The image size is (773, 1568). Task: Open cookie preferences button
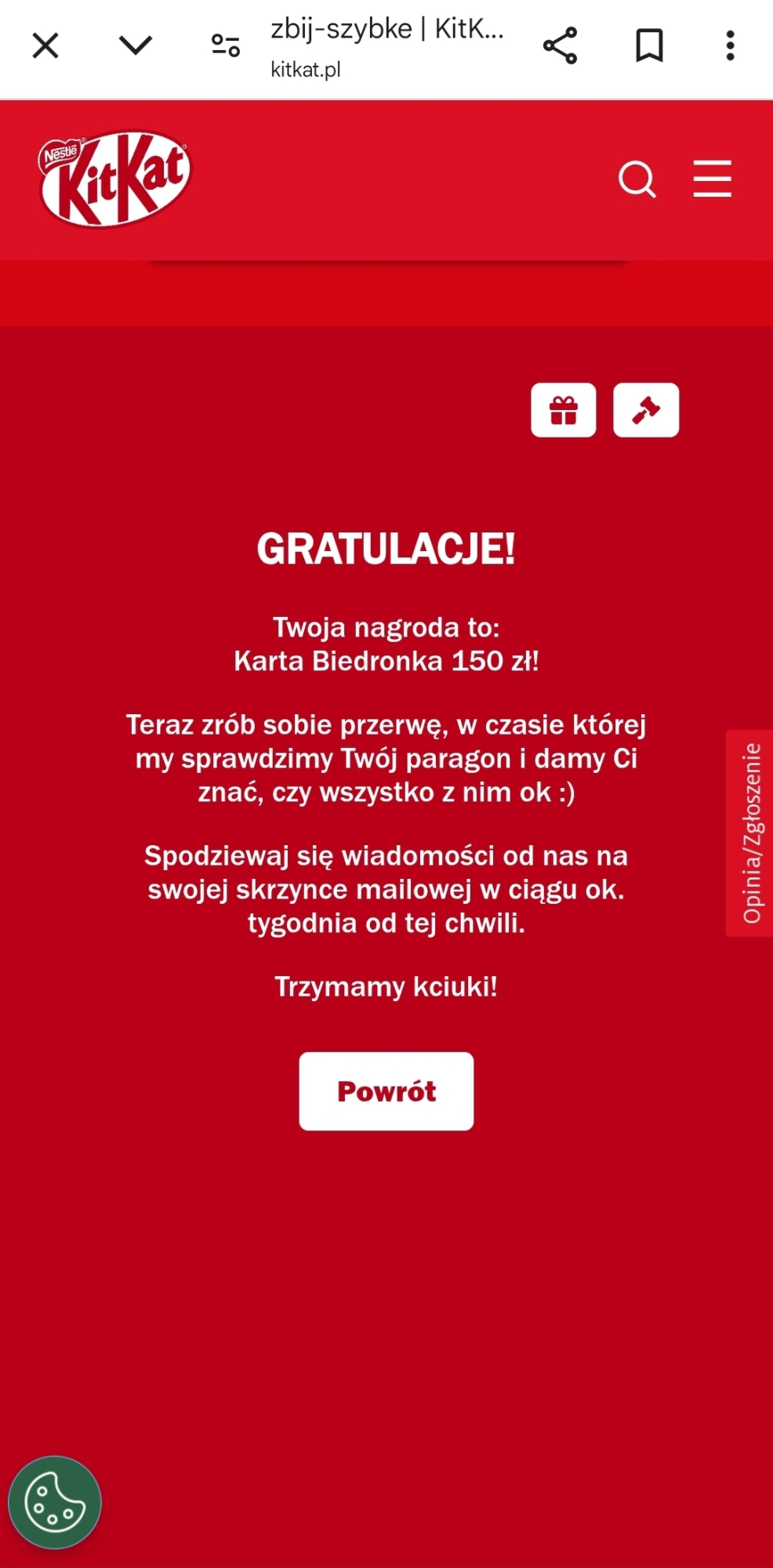coord(54,1502)
